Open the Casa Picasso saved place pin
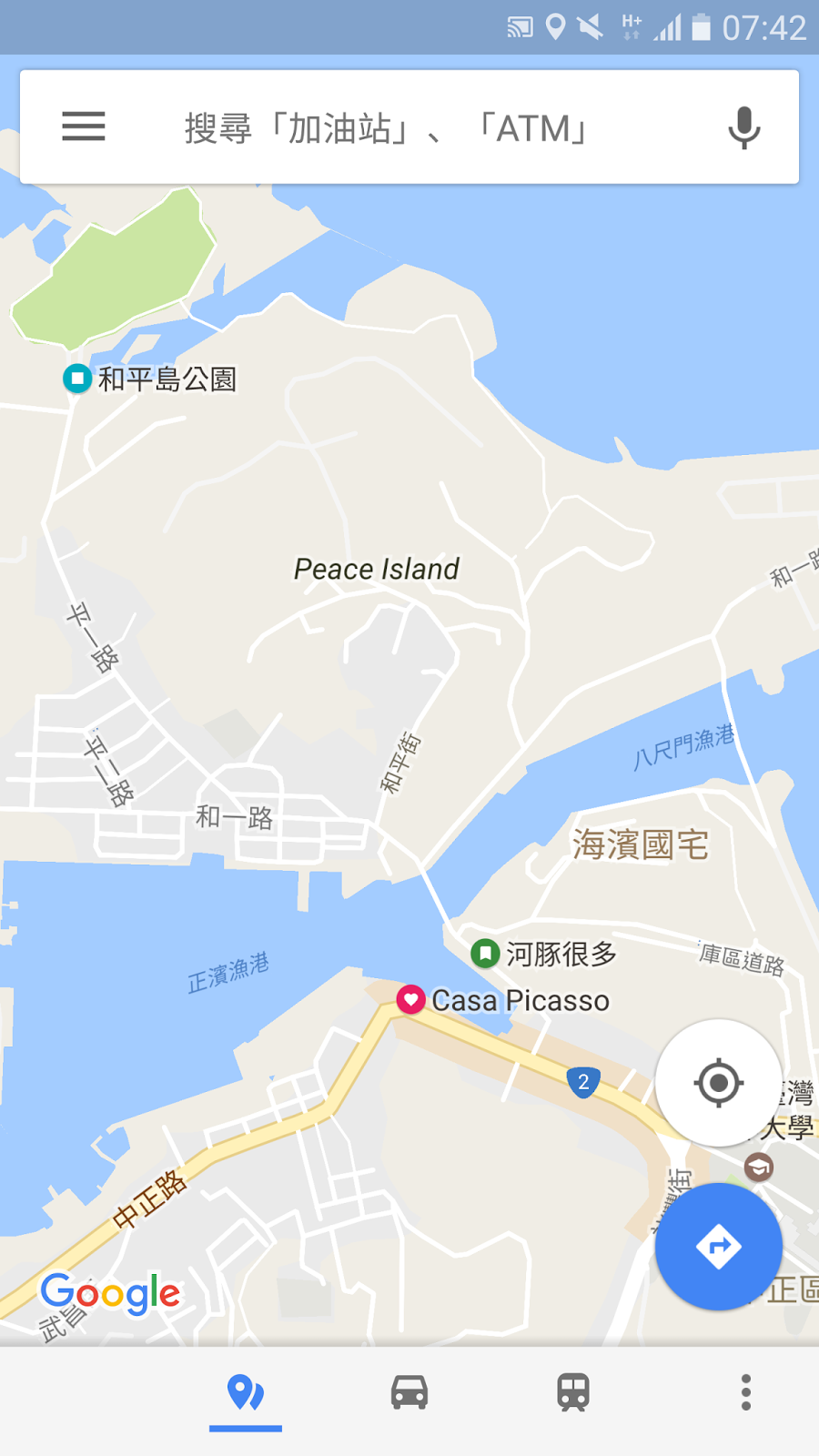This screenshot has width=819, height=1456. 411,999
